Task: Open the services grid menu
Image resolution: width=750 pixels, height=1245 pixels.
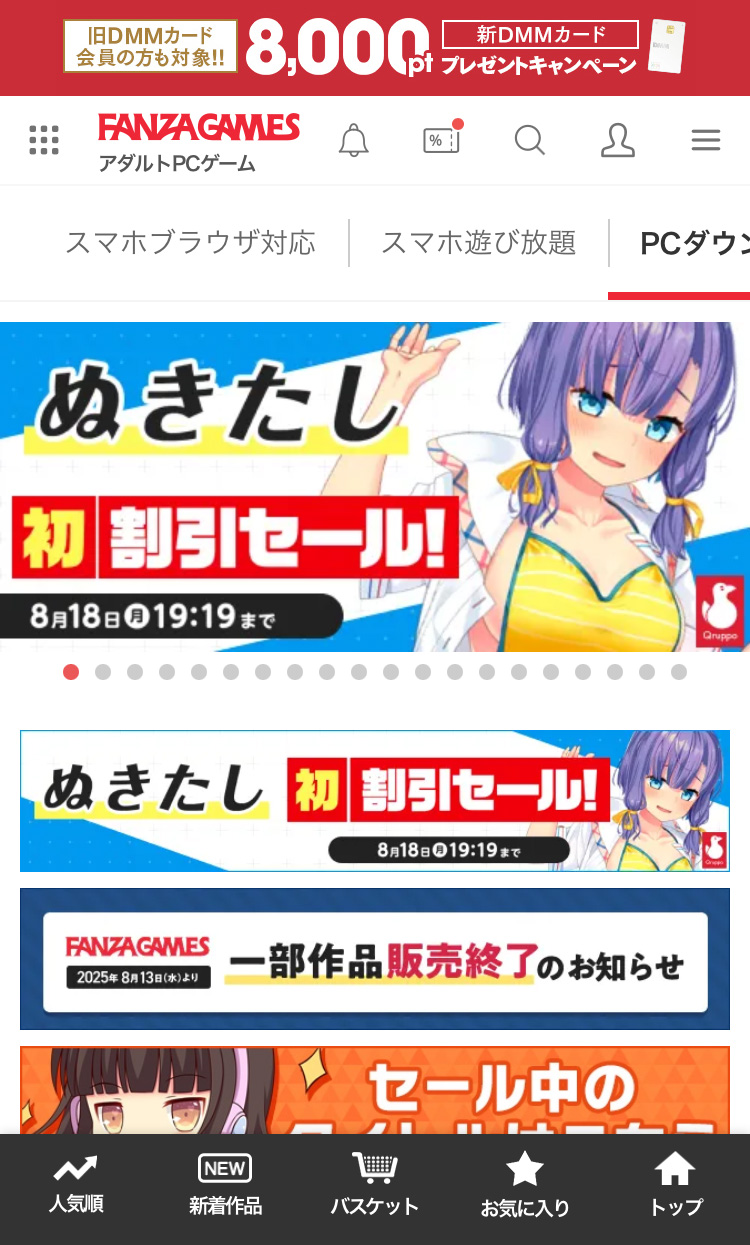Action: (44, 141)
